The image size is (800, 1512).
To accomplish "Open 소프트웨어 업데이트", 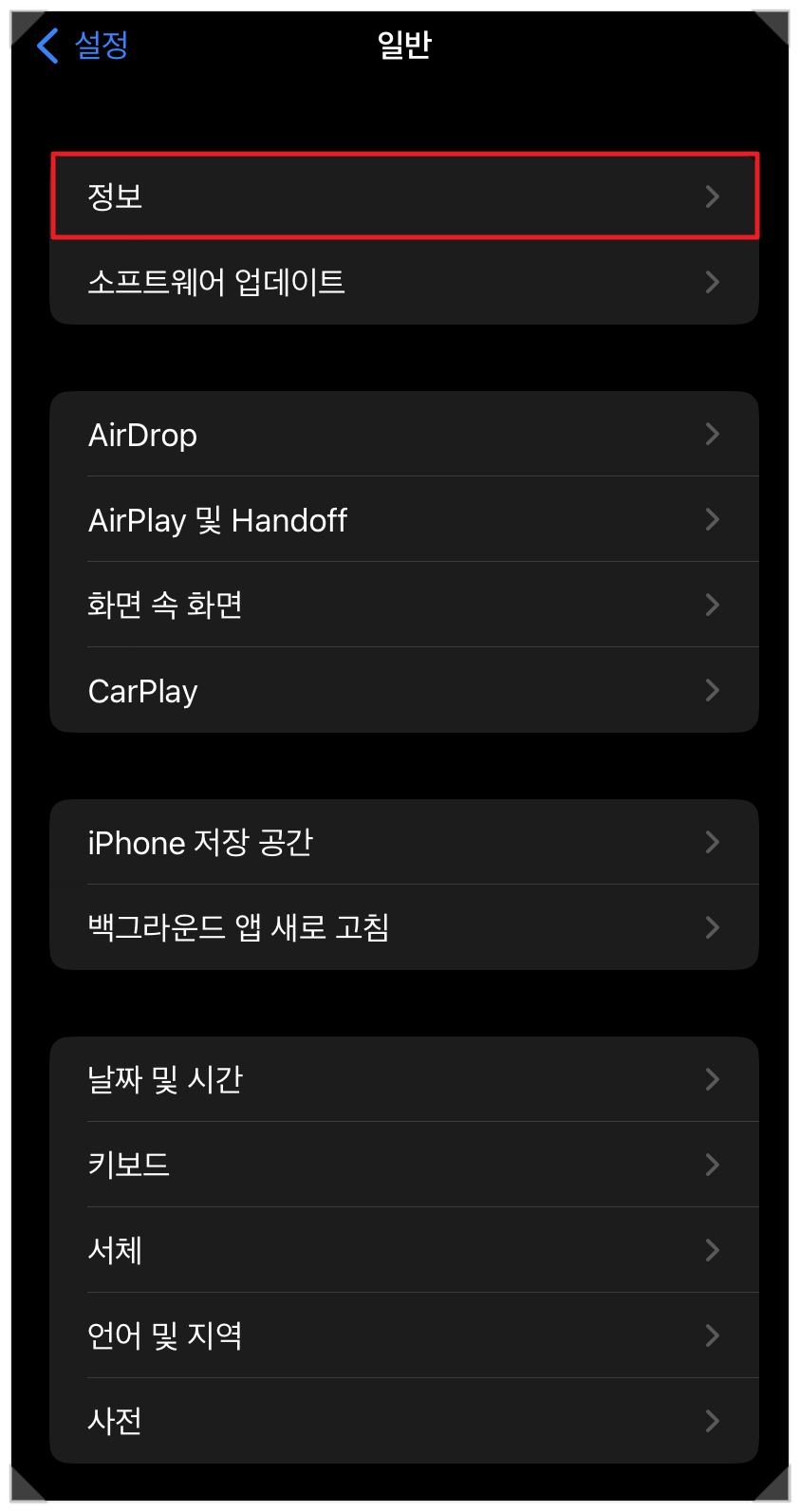I will [403, 282].
